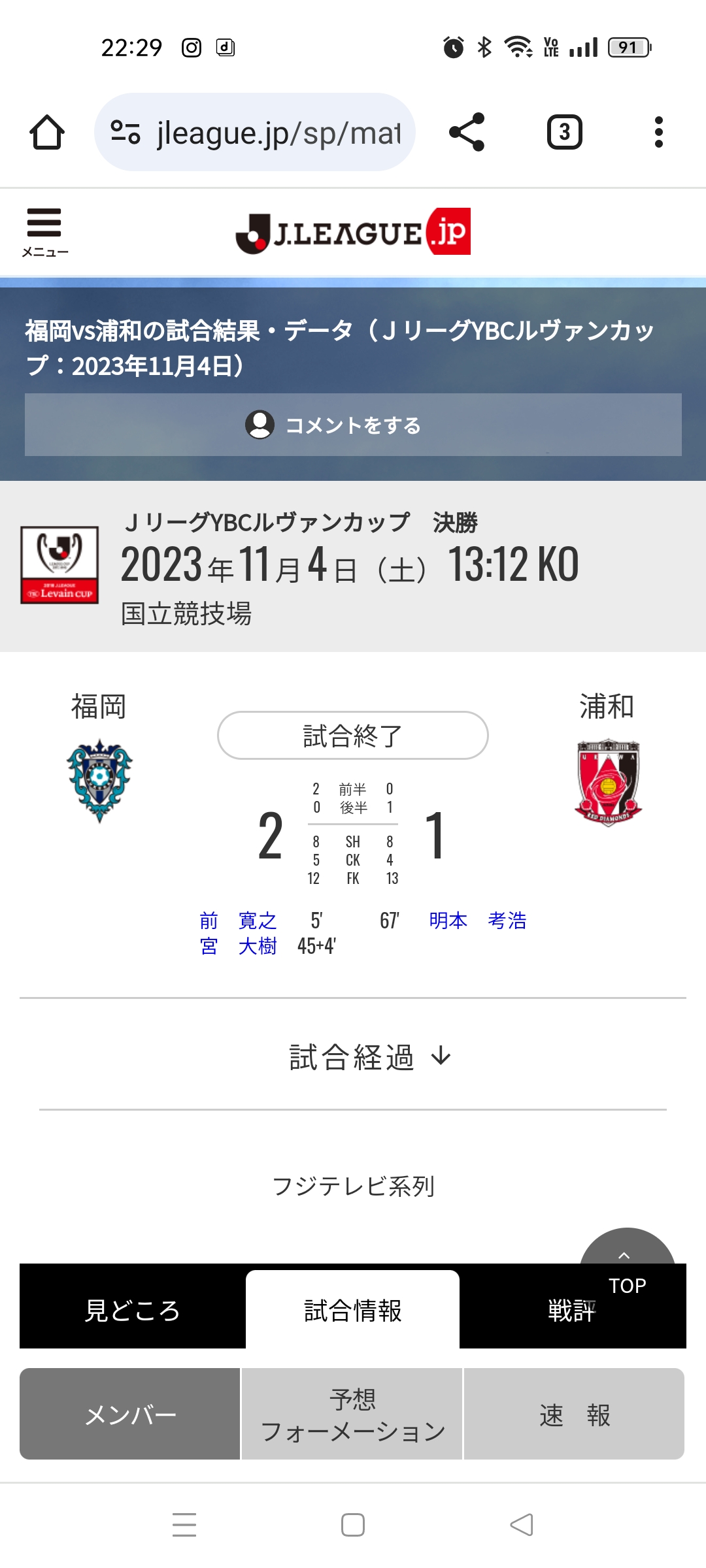This screenshot has width=706, height=1568.
Task: Open the メニュー hamburger menu
Action: [x=44, y=232]
